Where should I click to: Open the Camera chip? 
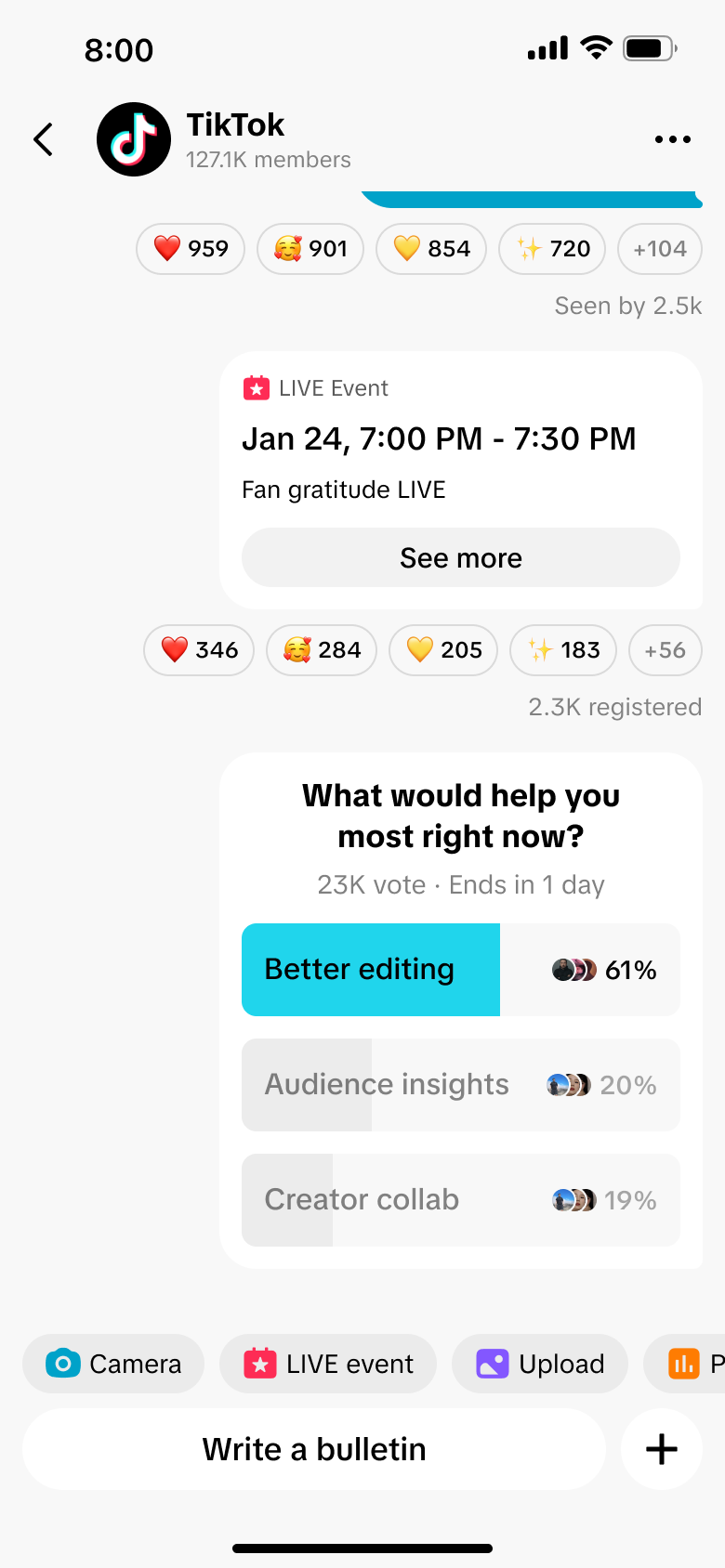[x=113, y=1364]
